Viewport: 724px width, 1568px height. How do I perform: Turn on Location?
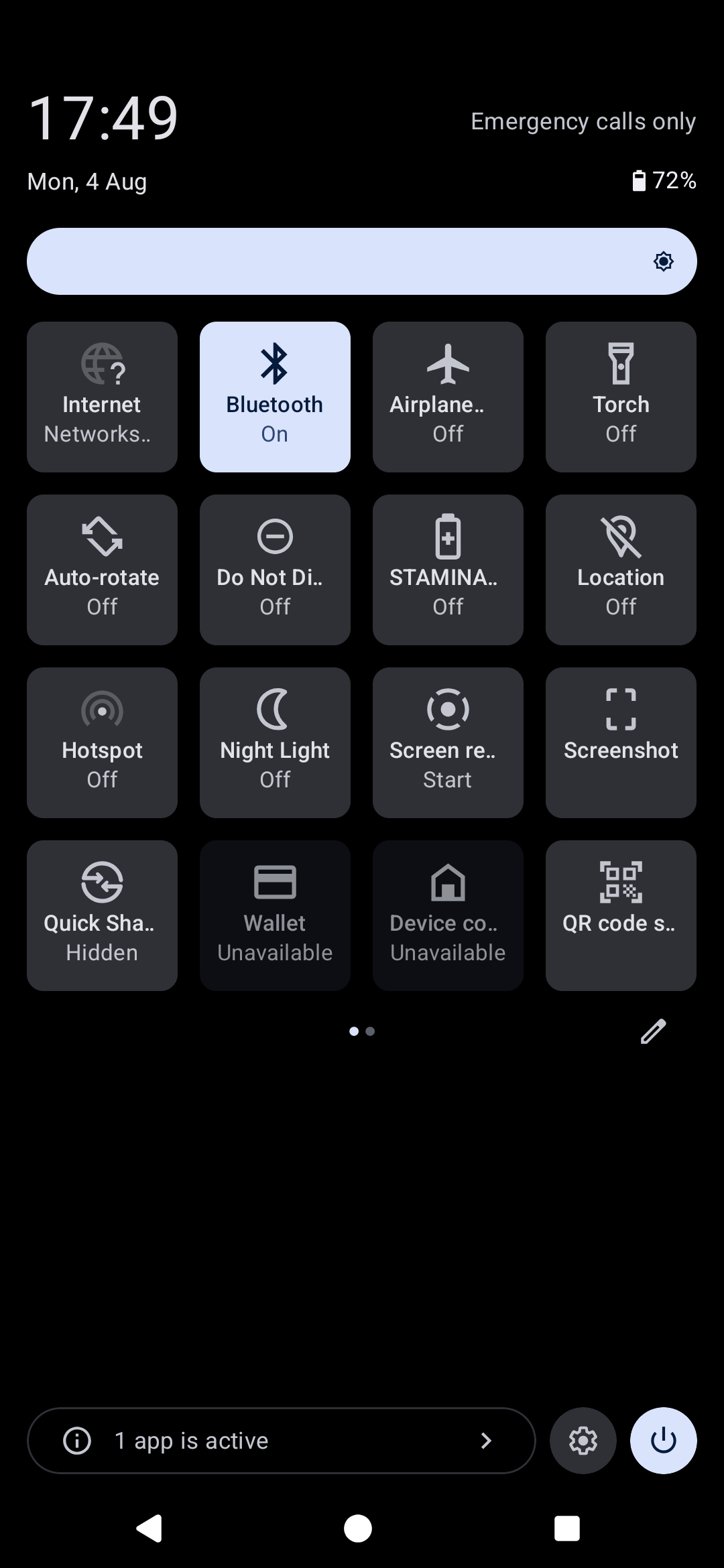point(620,569)
